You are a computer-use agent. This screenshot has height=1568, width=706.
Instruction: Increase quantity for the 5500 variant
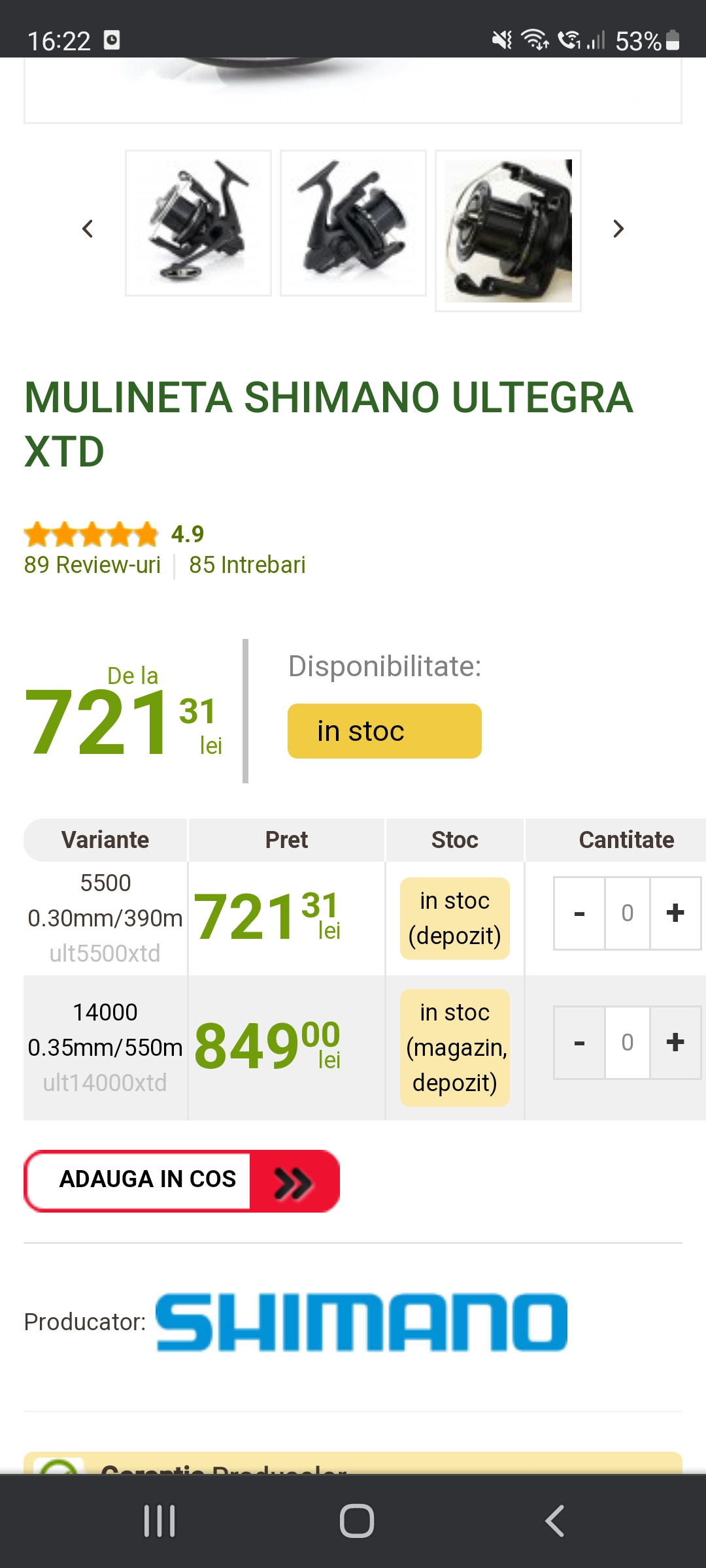pos(675,913)
